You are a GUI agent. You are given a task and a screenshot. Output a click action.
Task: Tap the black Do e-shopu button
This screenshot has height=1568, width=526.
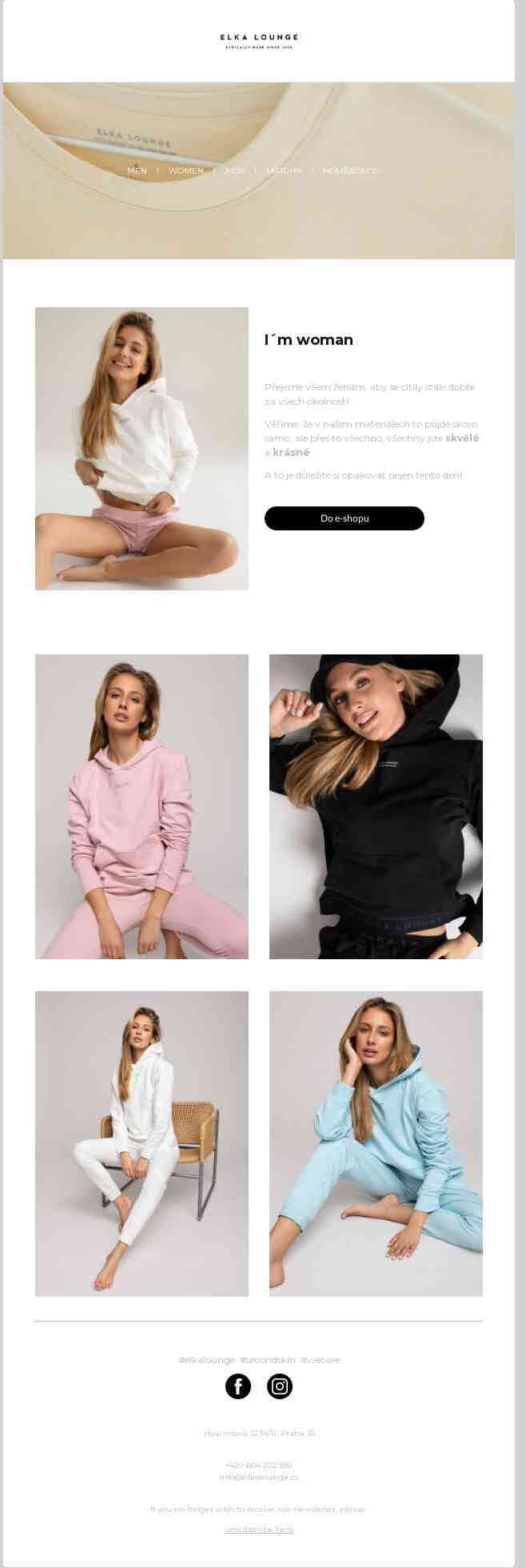coord(344,518)
